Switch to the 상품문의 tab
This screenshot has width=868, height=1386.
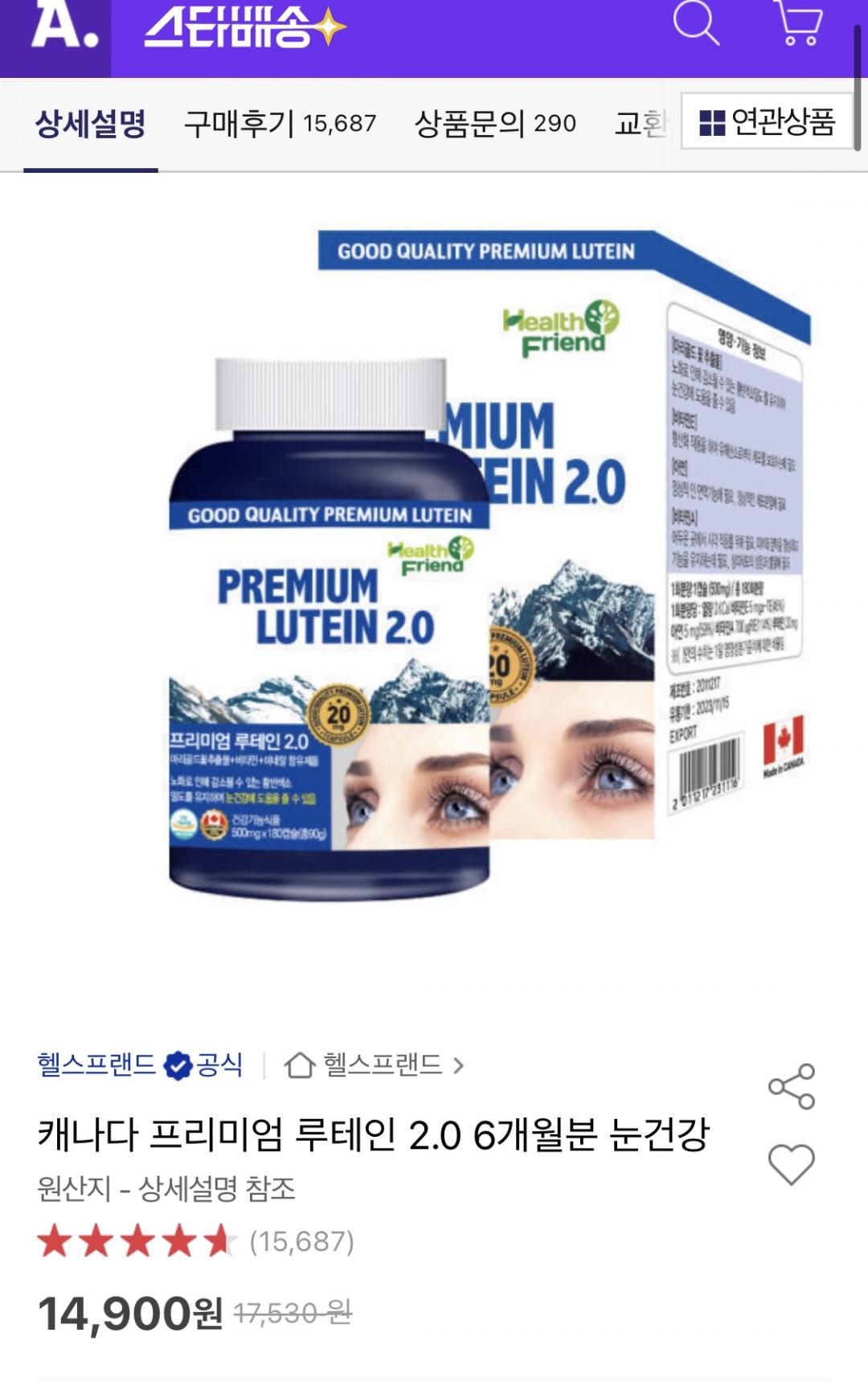[495, 124]
